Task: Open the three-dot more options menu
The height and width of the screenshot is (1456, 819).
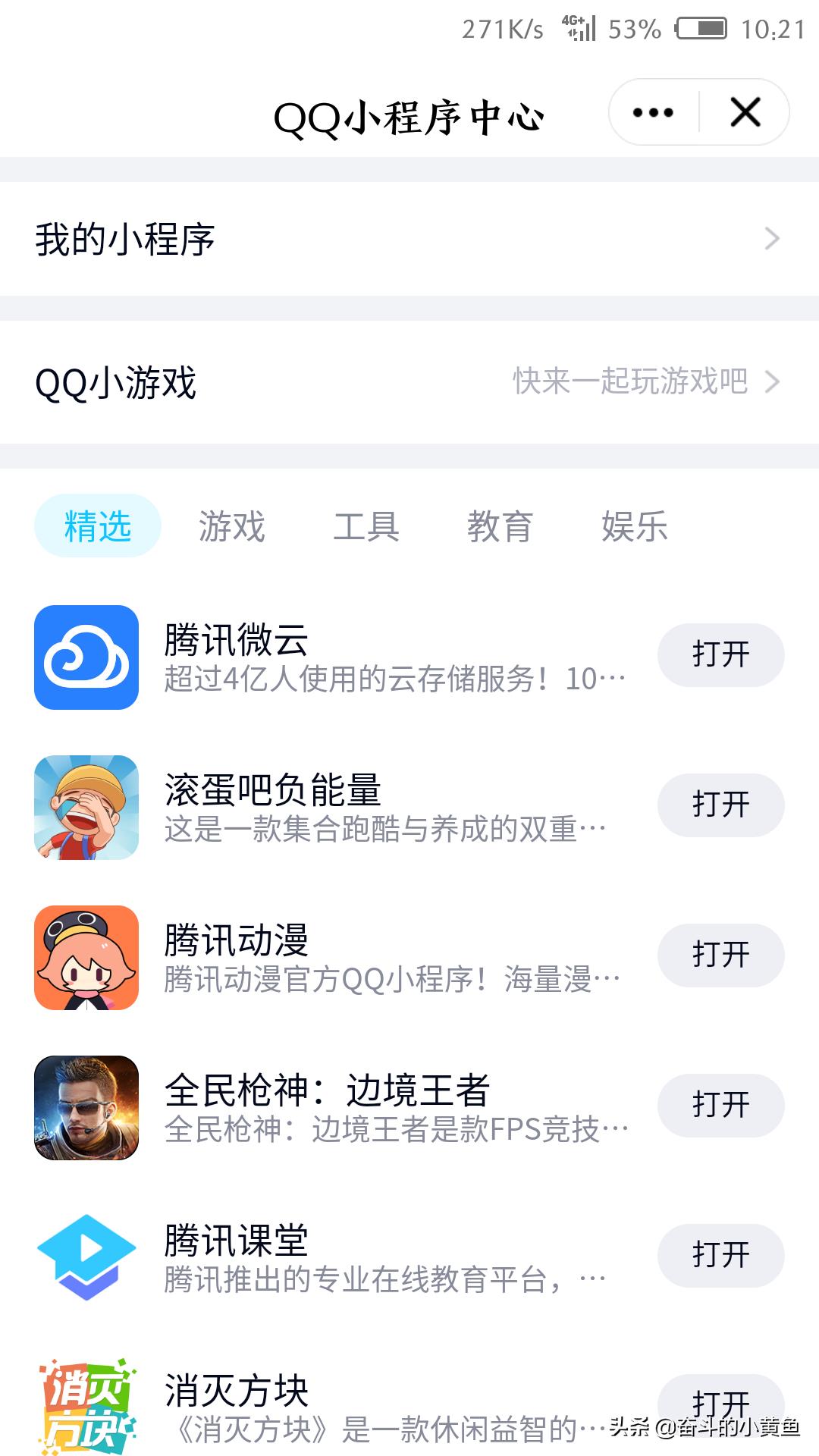Action: point(653,113)
